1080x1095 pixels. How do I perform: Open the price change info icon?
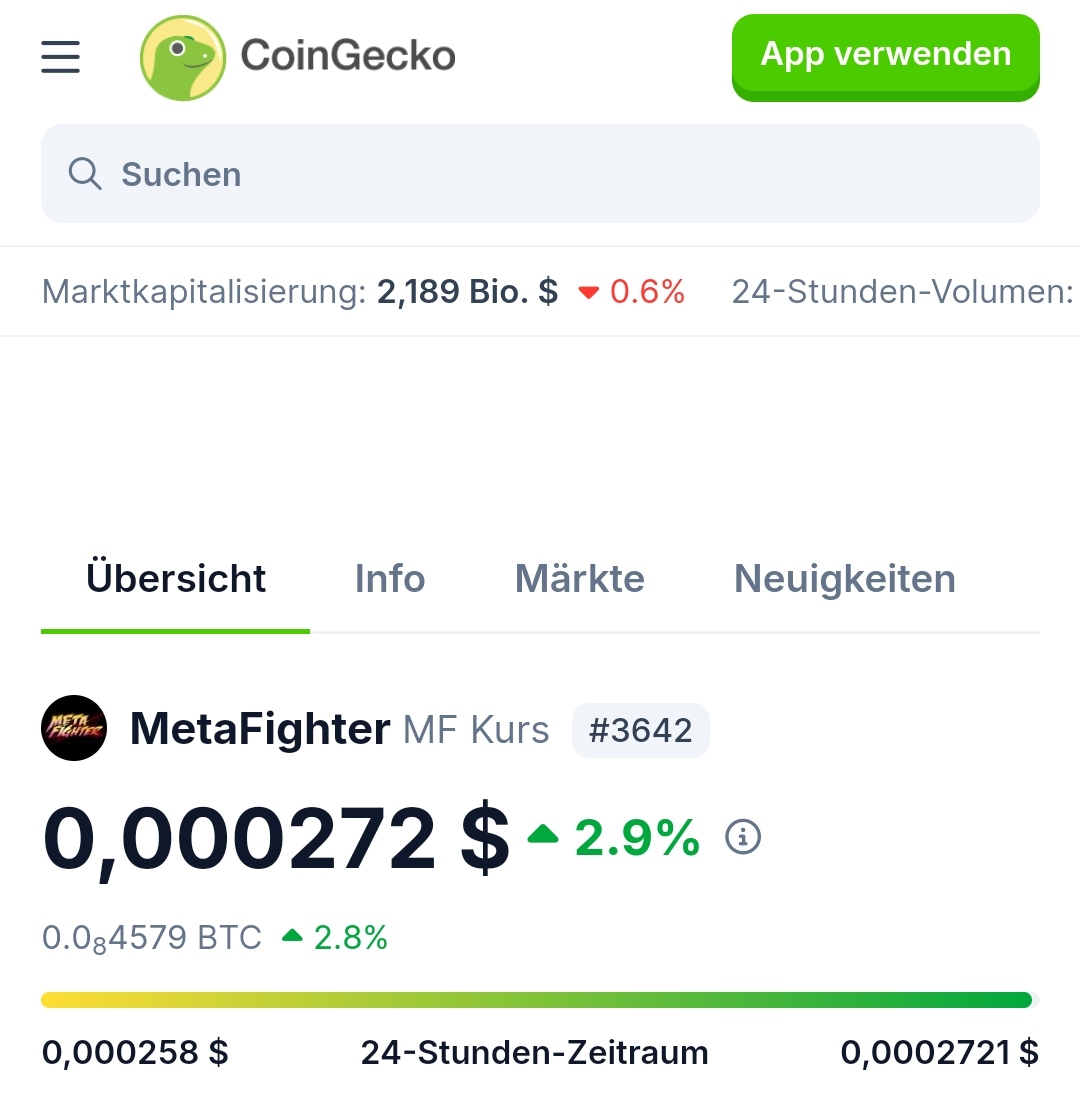pos(743,836)
